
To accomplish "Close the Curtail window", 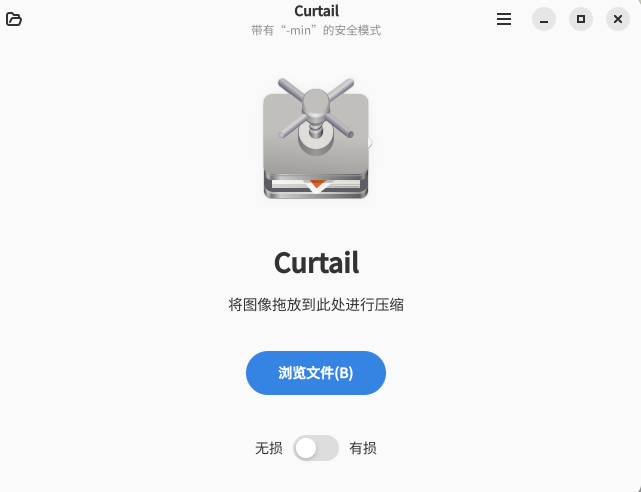I will (618, 19).
